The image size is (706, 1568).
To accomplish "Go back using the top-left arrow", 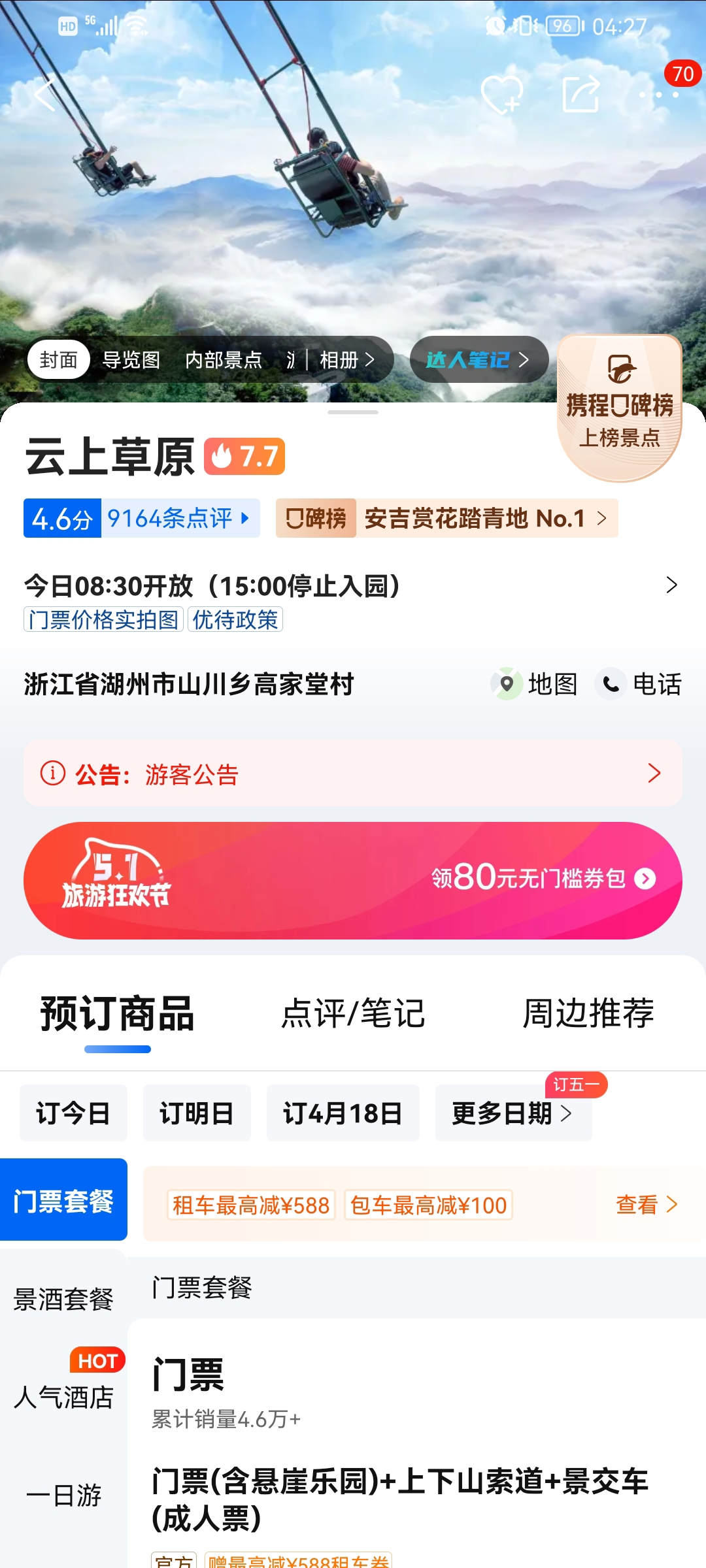I will (44, 94).
